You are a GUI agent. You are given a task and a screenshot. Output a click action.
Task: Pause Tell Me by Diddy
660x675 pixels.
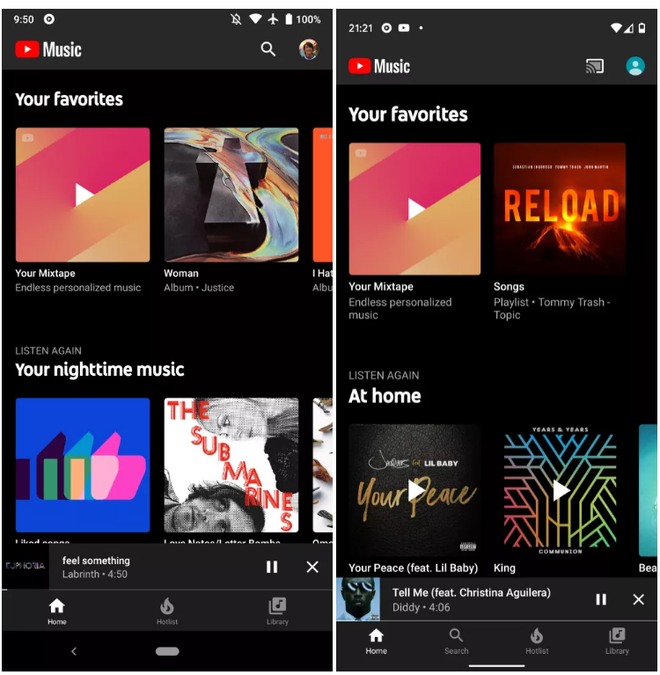(x=601, y=599)
